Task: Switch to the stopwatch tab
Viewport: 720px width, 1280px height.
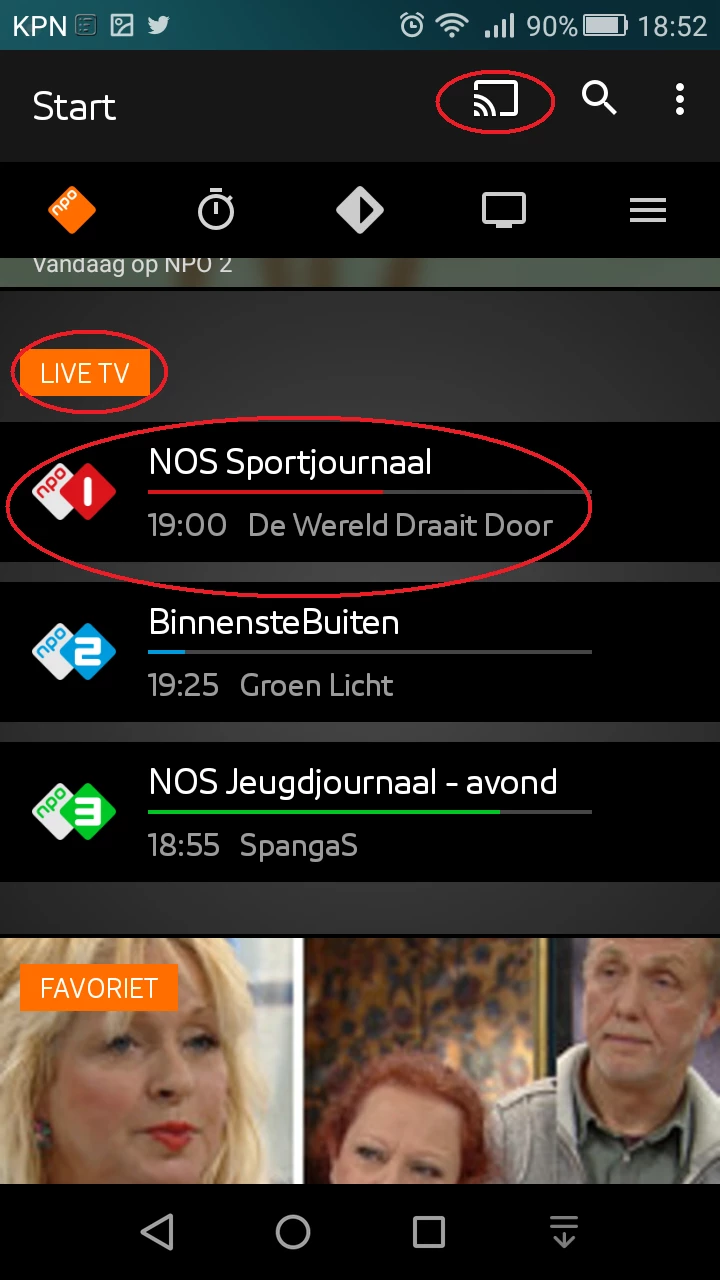Action: [x=216, y=210]
